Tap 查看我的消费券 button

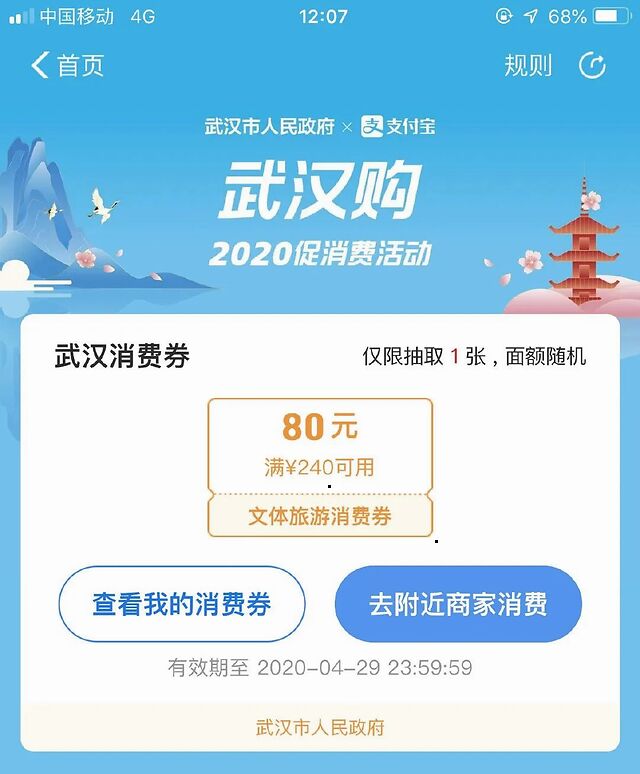click(x=181, y=604)
